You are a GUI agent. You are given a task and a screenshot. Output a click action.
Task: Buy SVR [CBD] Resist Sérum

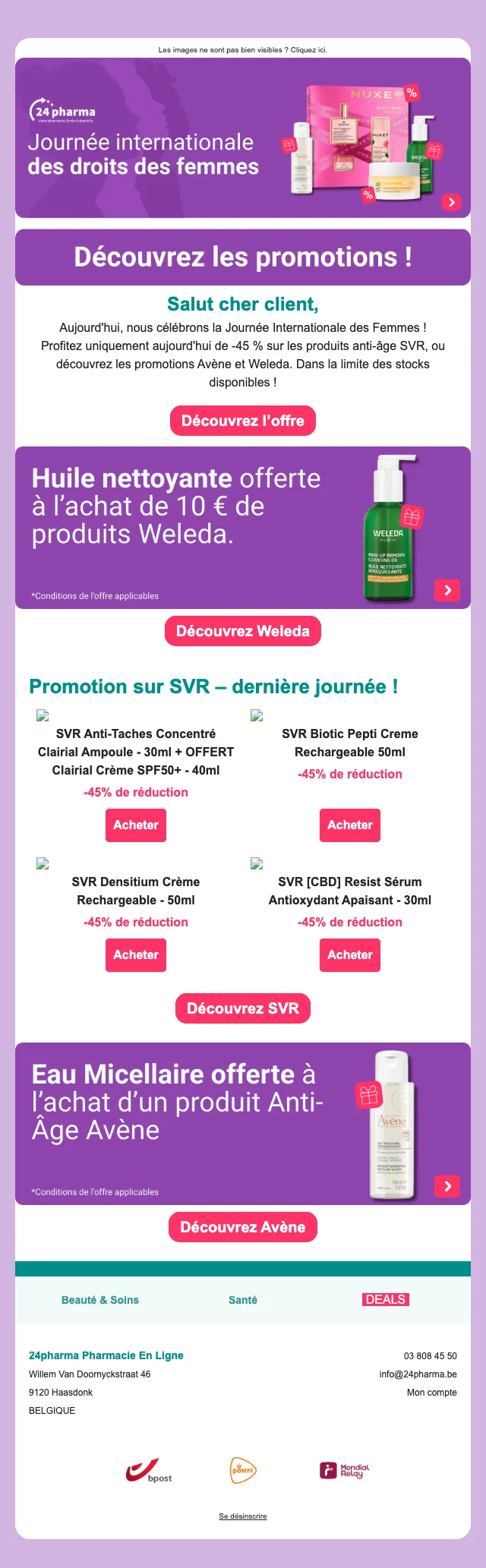tap(349, 955)
